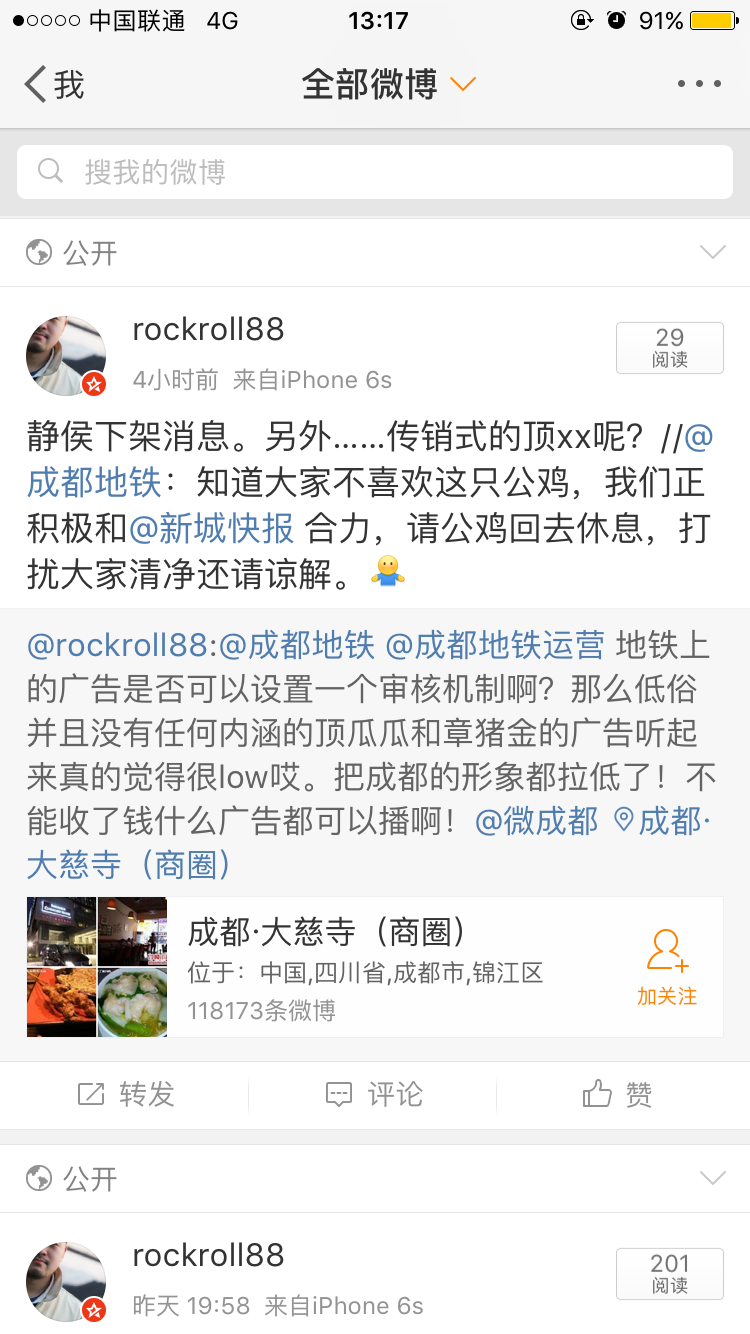Open the 全部微博 filter dropdown
750x1334 pixels.
click(388, 85)
